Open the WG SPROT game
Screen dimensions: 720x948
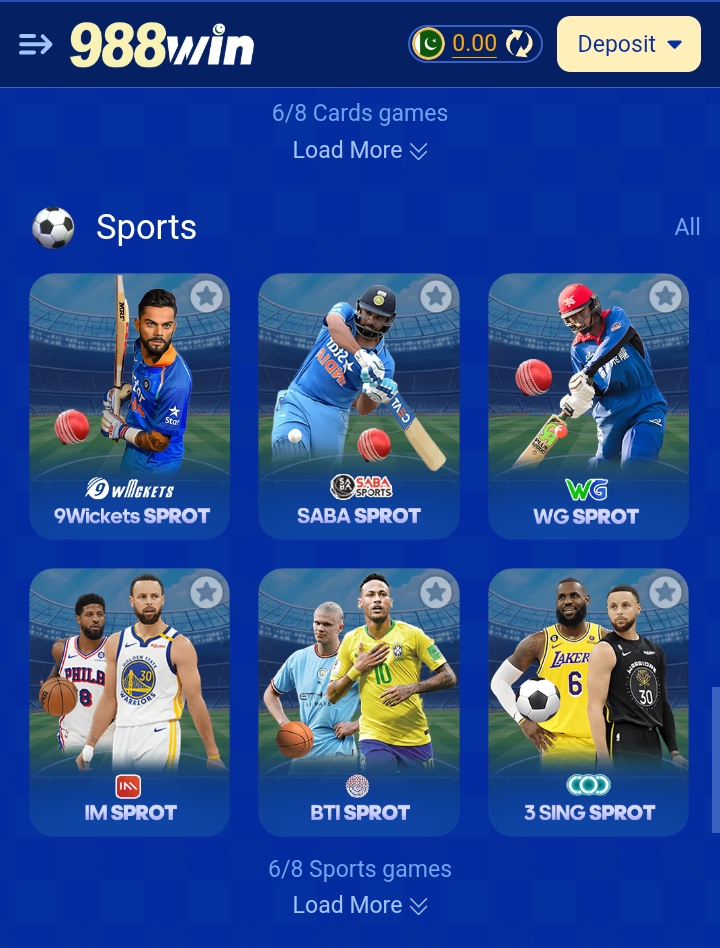[x=588, y=400]
